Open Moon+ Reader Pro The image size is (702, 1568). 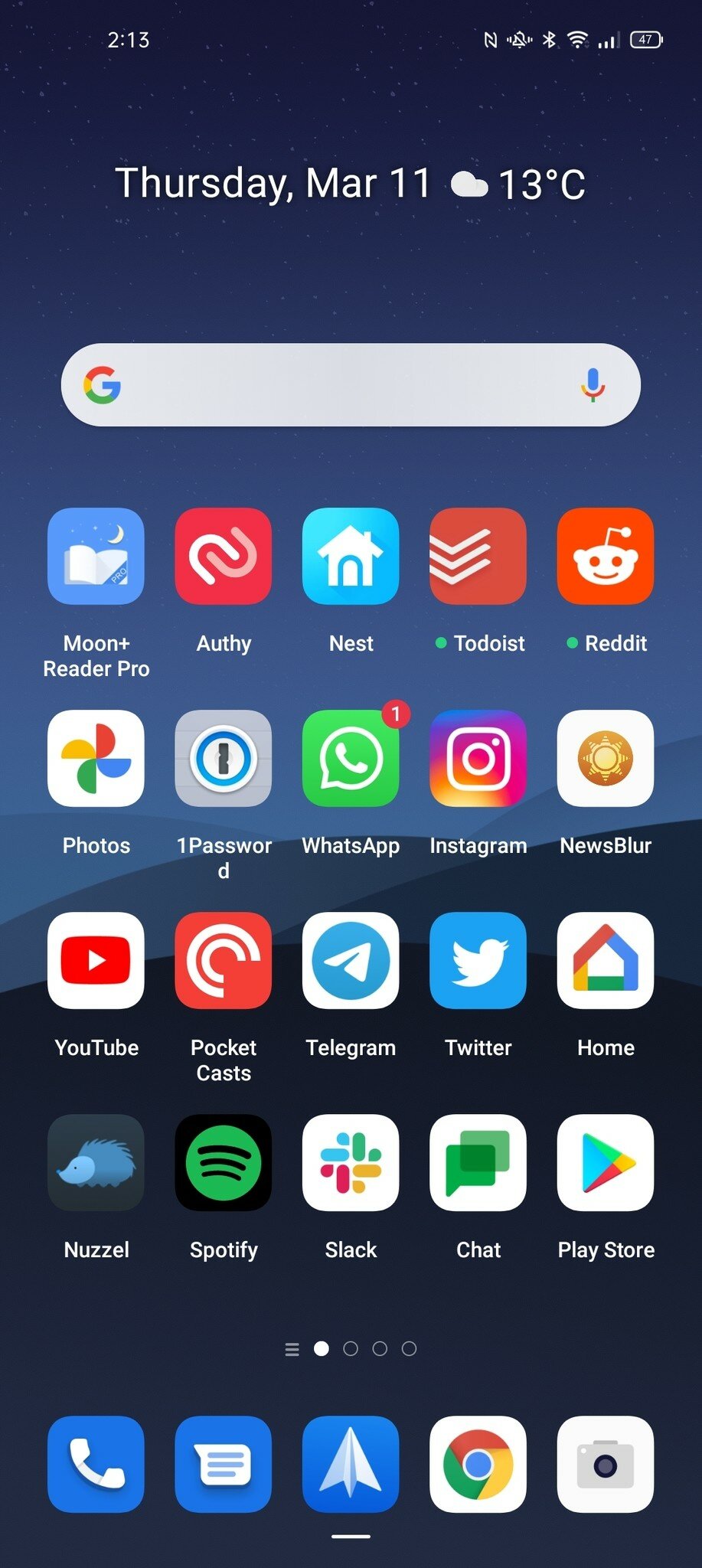[96, 557]
